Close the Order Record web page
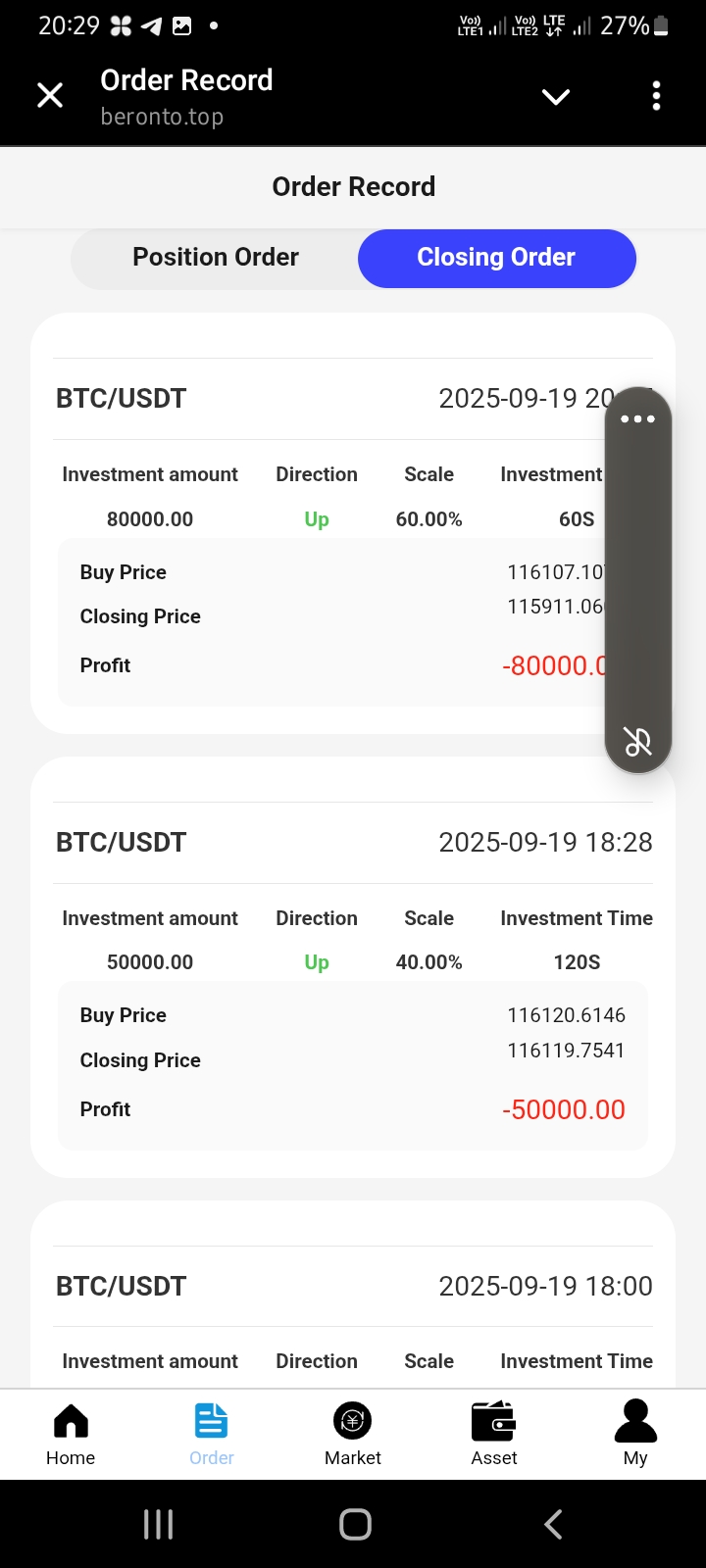706x1568 pixels. [50, 95]
